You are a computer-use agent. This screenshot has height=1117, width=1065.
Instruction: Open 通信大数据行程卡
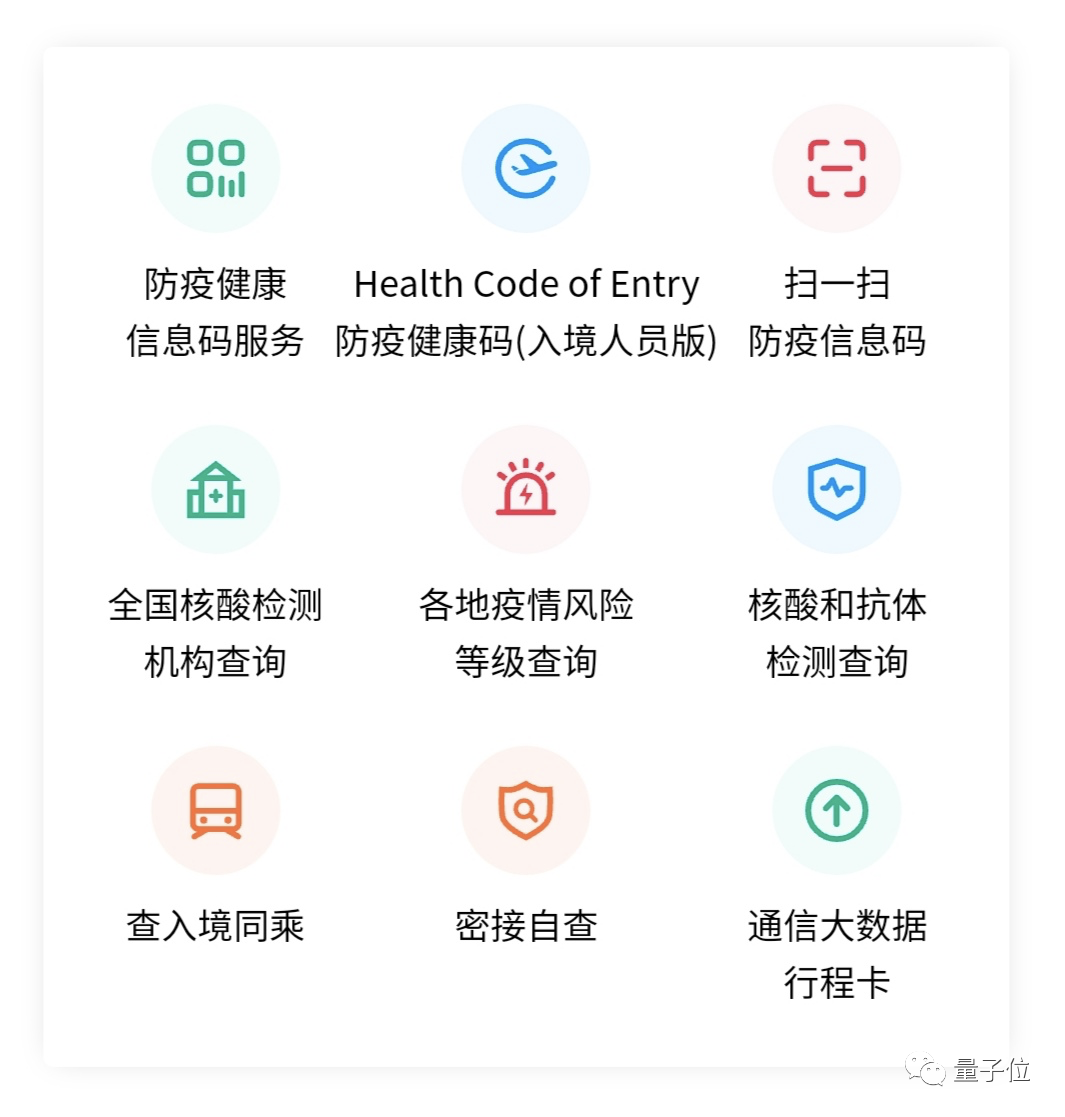[836, 810]
